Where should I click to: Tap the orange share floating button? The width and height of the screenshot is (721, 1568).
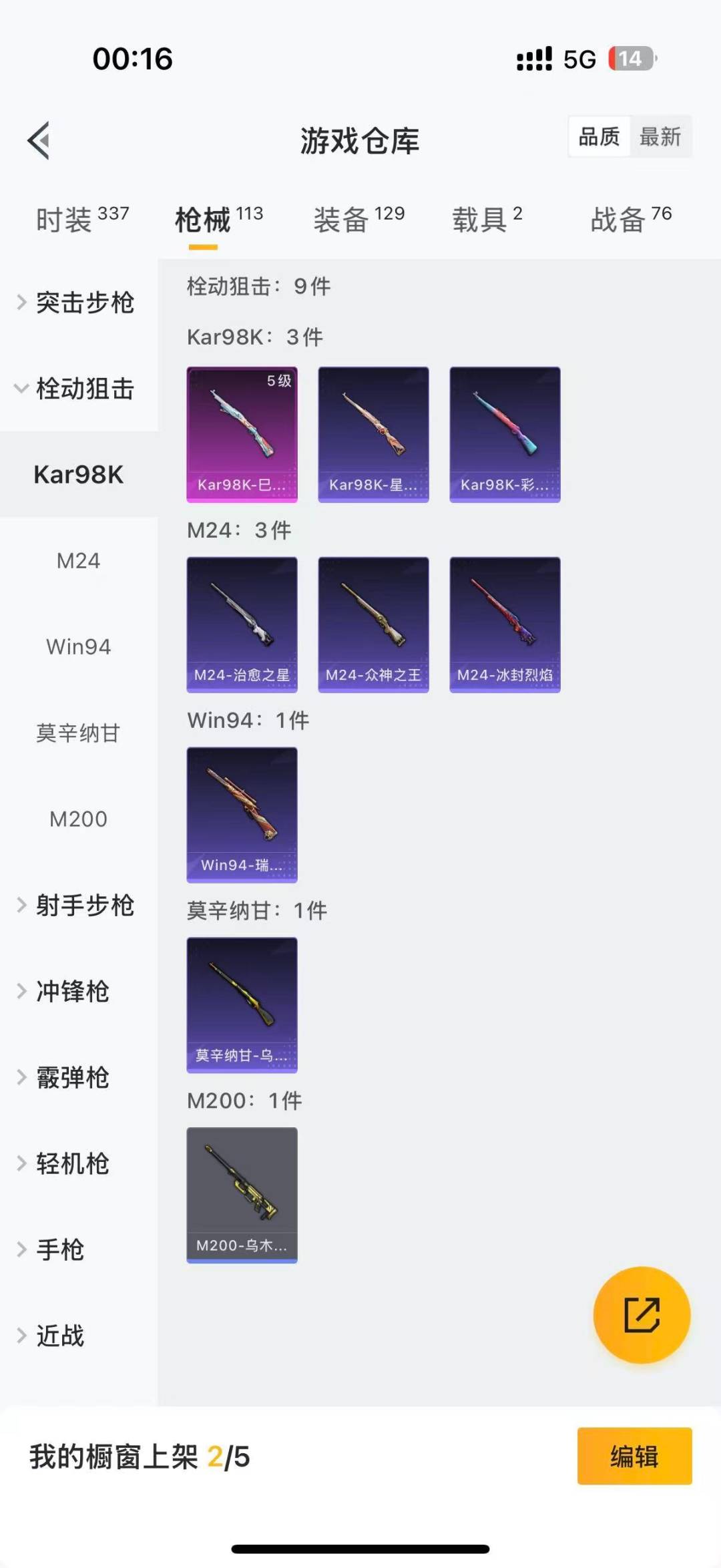642,1315
